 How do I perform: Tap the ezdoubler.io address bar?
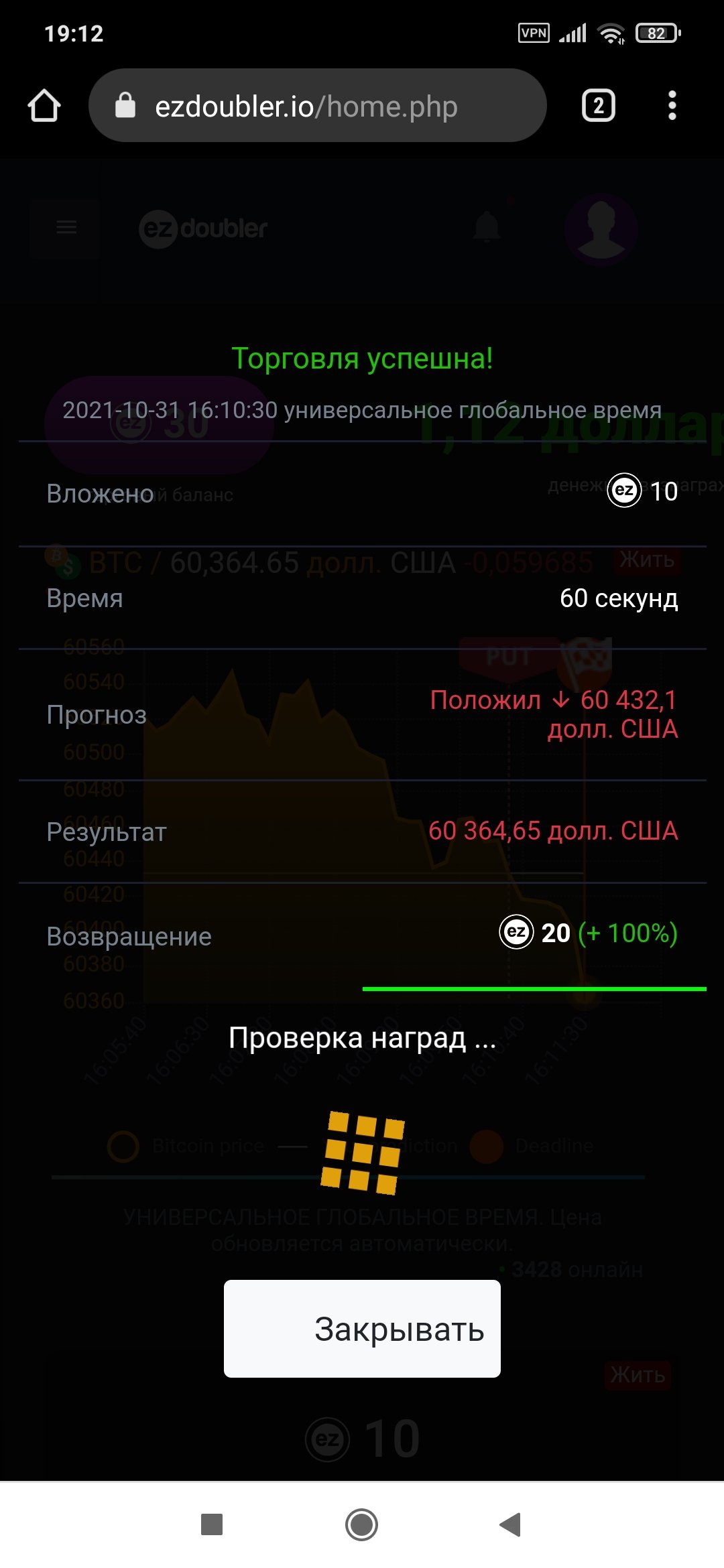(x=317, y=105)
